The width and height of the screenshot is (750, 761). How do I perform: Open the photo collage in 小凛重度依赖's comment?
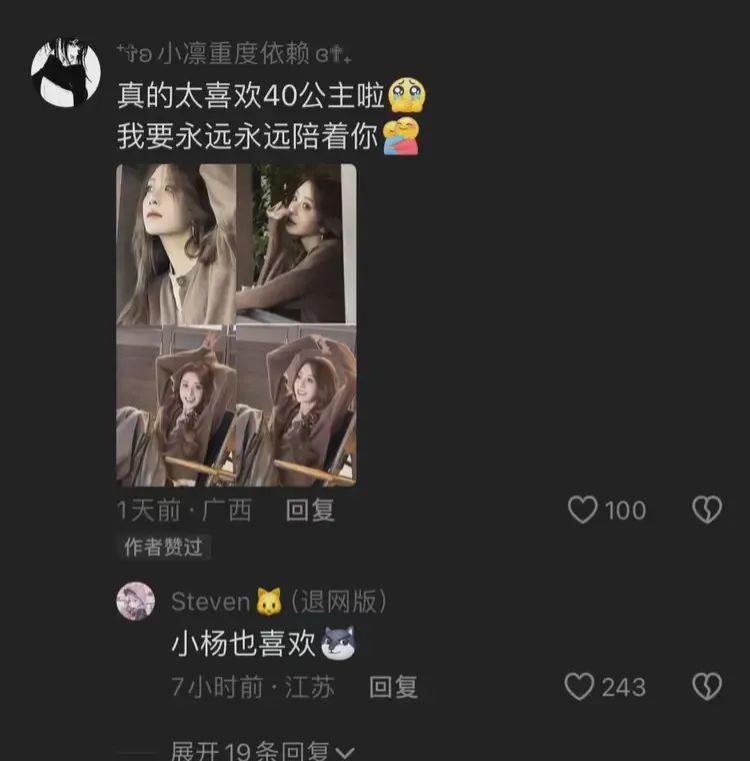click(x=236, y=325)
